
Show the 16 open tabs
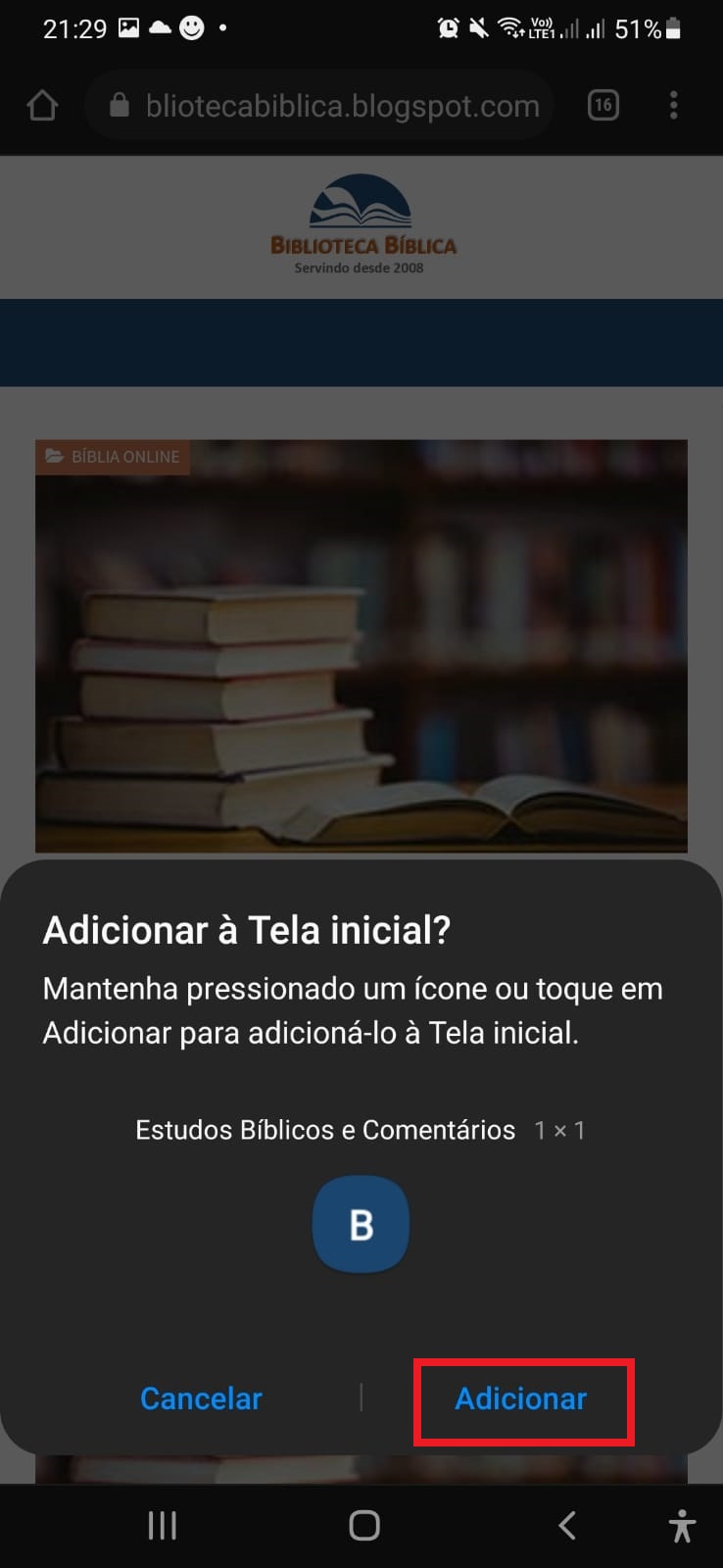602,106
